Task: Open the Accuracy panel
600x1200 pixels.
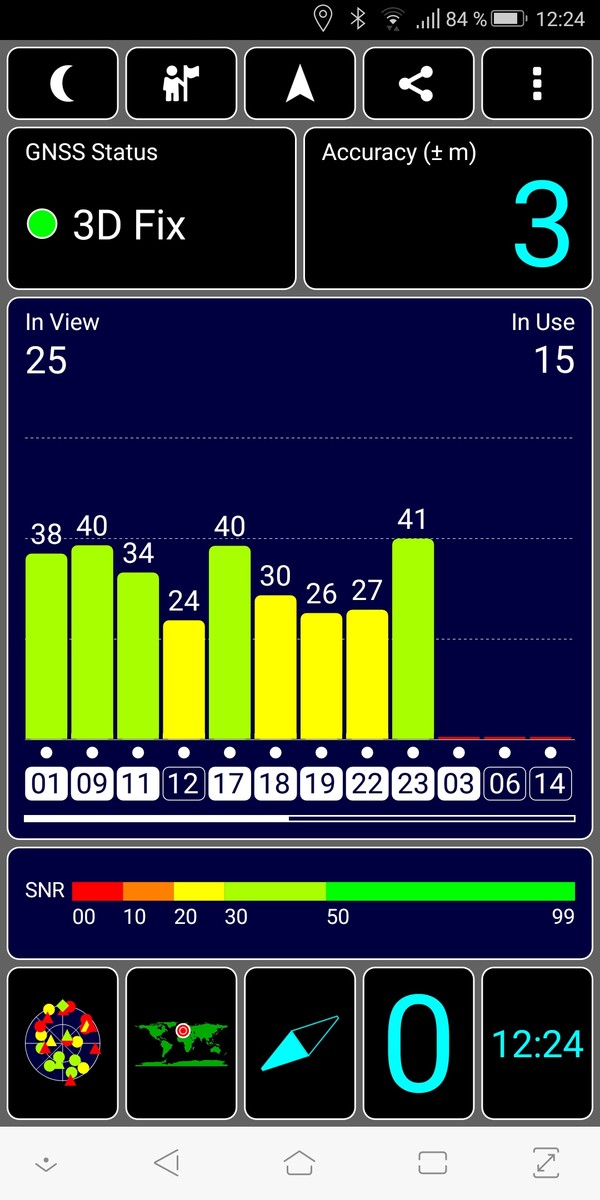Action: (x=448, y=208)
